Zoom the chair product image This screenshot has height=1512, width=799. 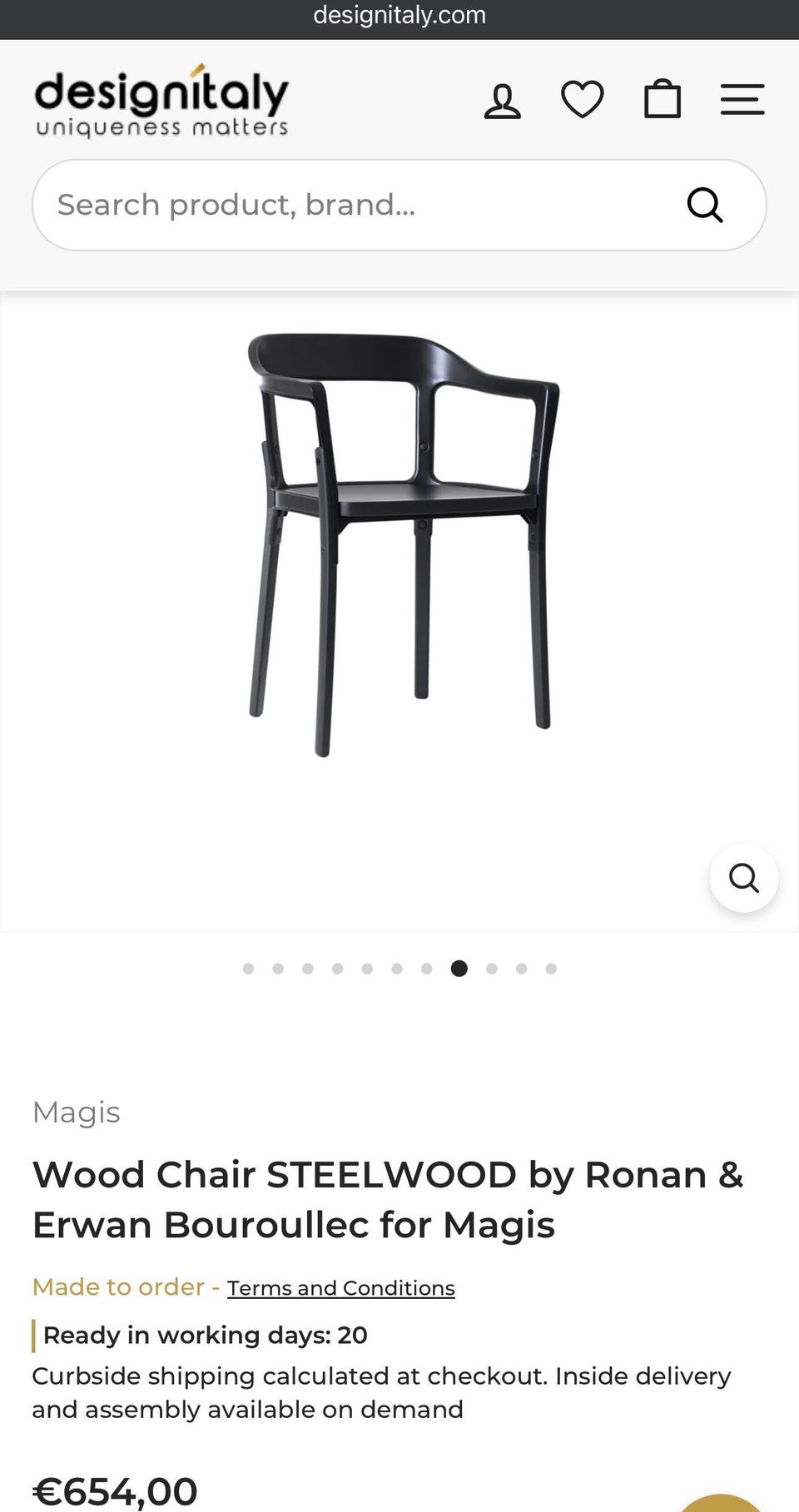click(x=744, y=878)
